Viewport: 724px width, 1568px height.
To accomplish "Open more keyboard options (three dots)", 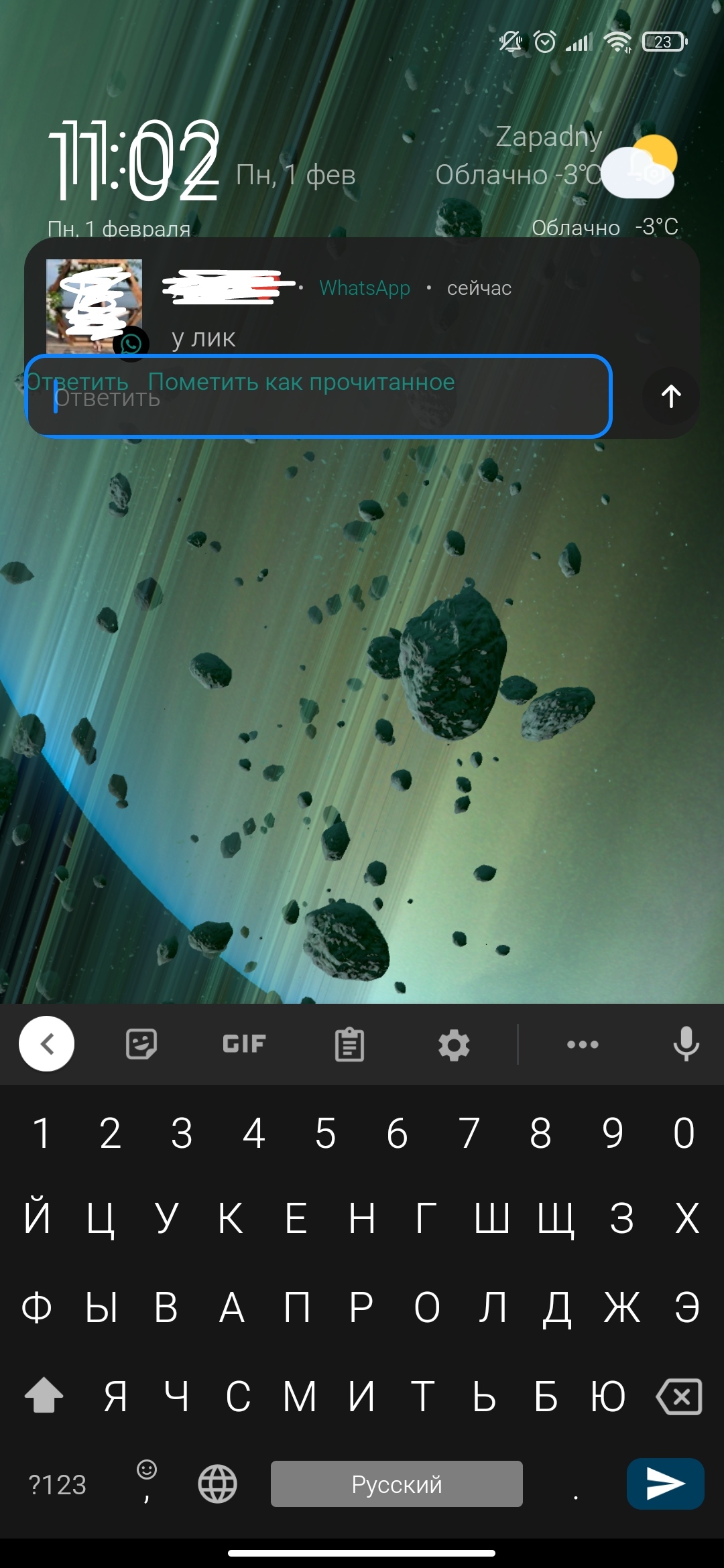I will pyautogui.click(x=583, y=1044).
